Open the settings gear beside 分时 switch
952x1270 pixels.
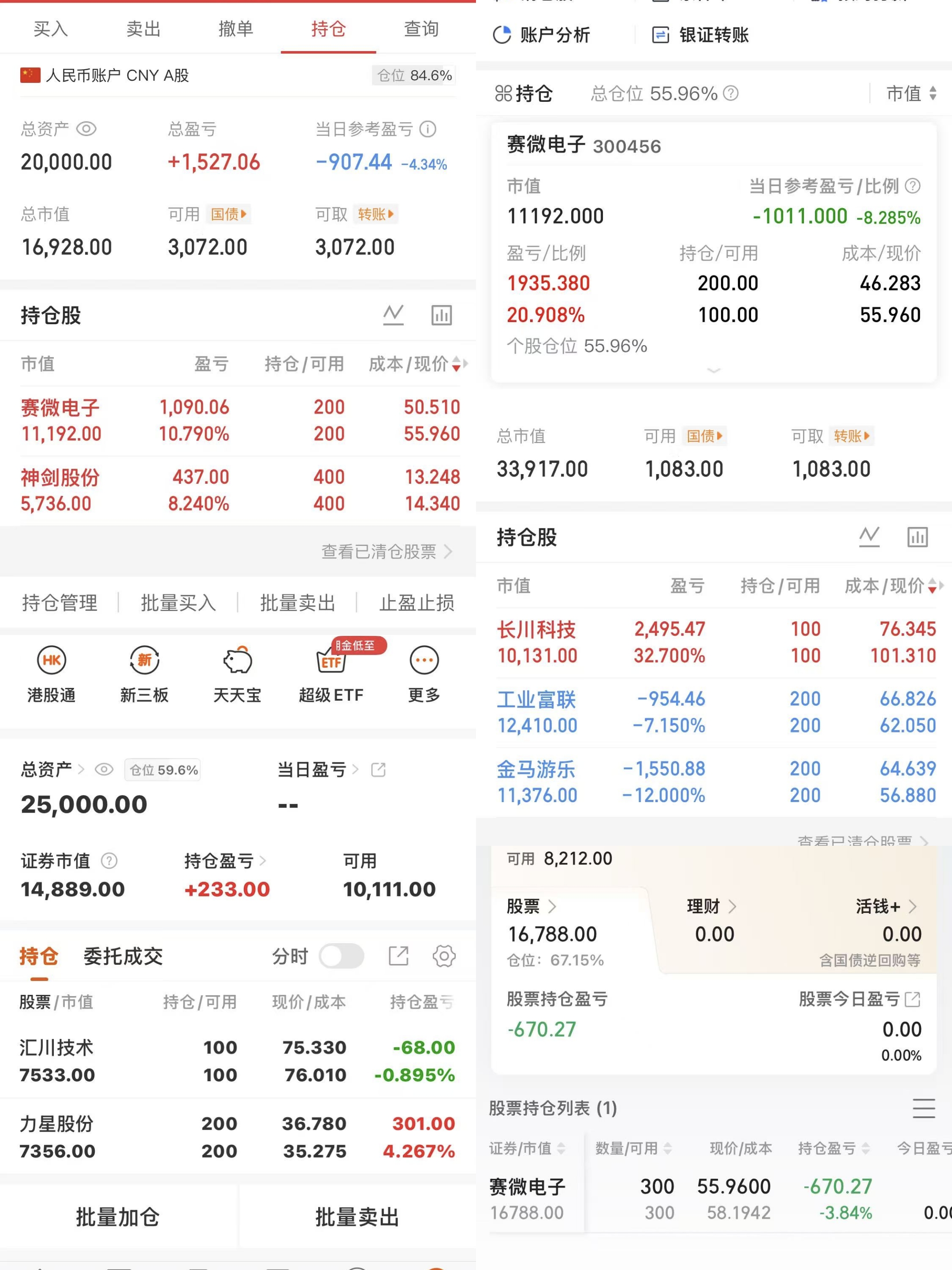click(x=443, y=956)
